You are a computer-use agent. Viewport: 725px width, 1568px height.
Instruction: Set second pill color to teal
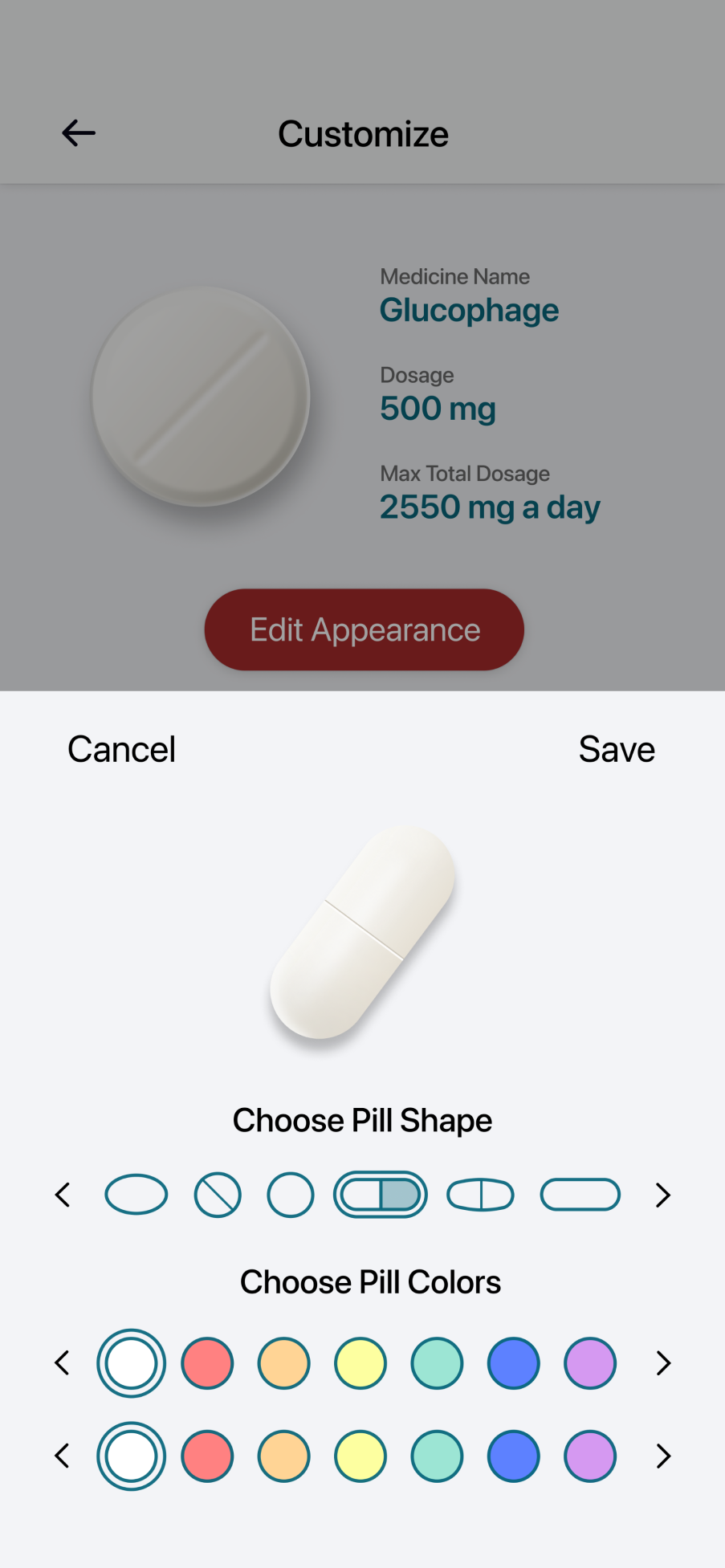click(437, 1456)
